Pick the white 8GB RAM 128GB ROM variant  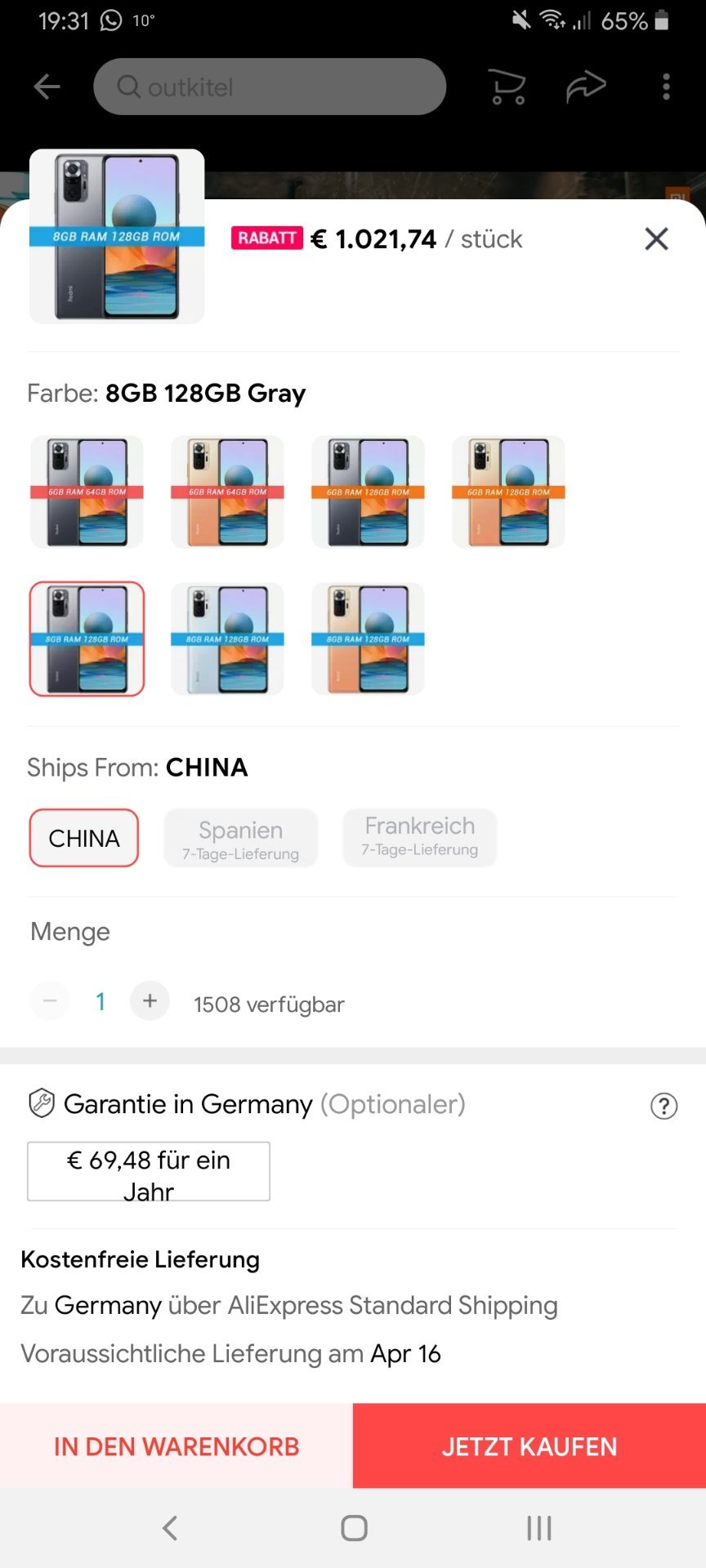(x=227, y=639)
